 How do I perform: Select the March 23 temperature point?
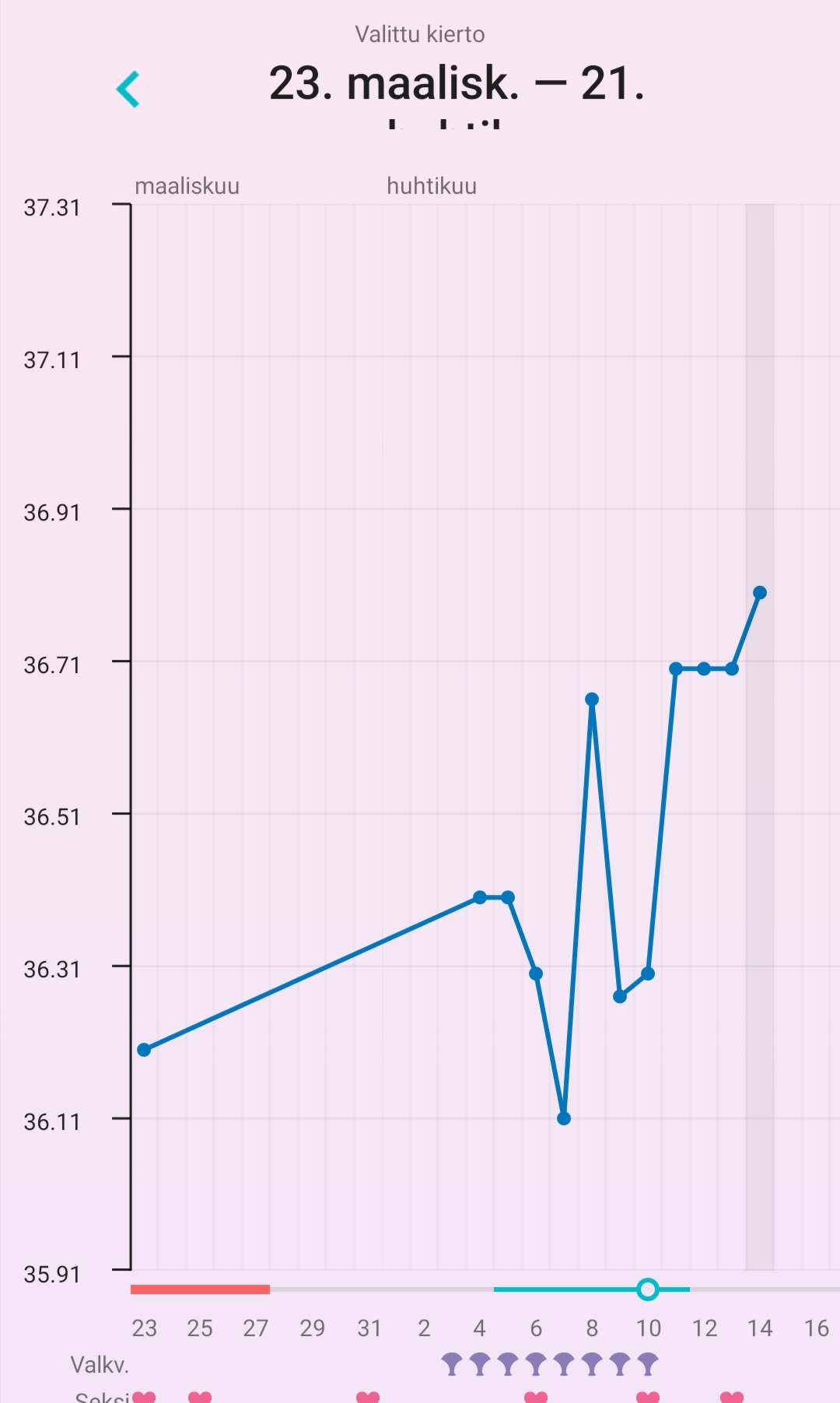[x=144, y=1050]
